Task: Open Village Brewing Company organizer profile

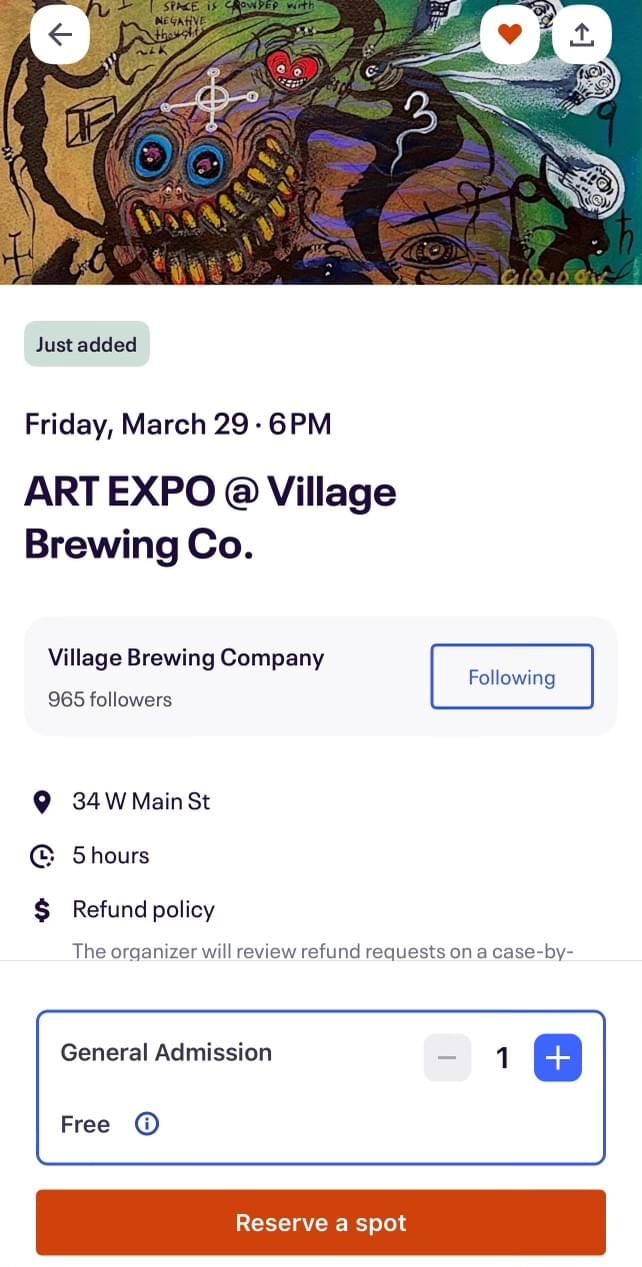Action: click(186, 658)
